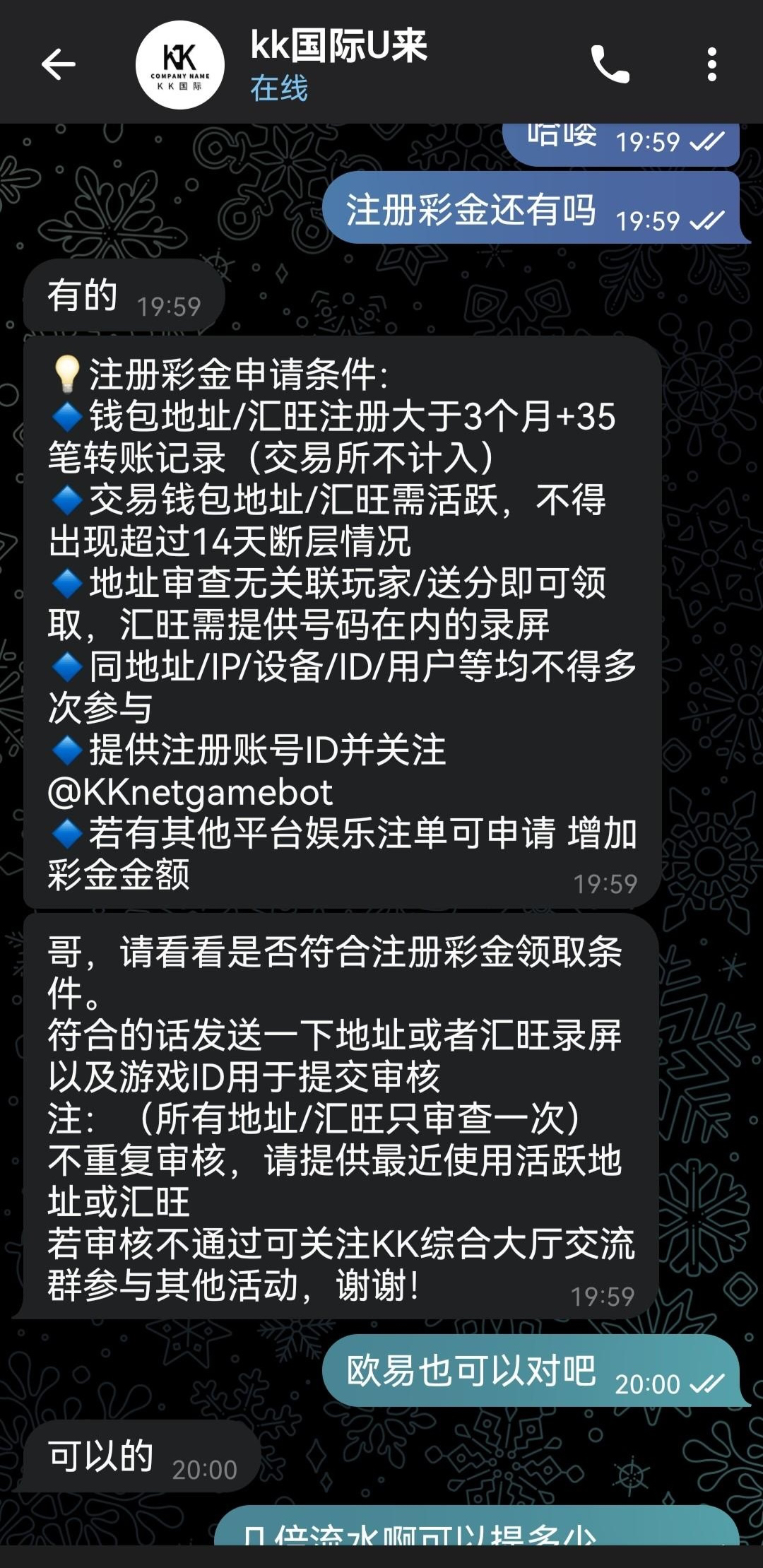Image resolution: width=763 pixels, height=1568 pixels.
Task: Start a voice call with kk国际U来
Action: tap(610, 65)
